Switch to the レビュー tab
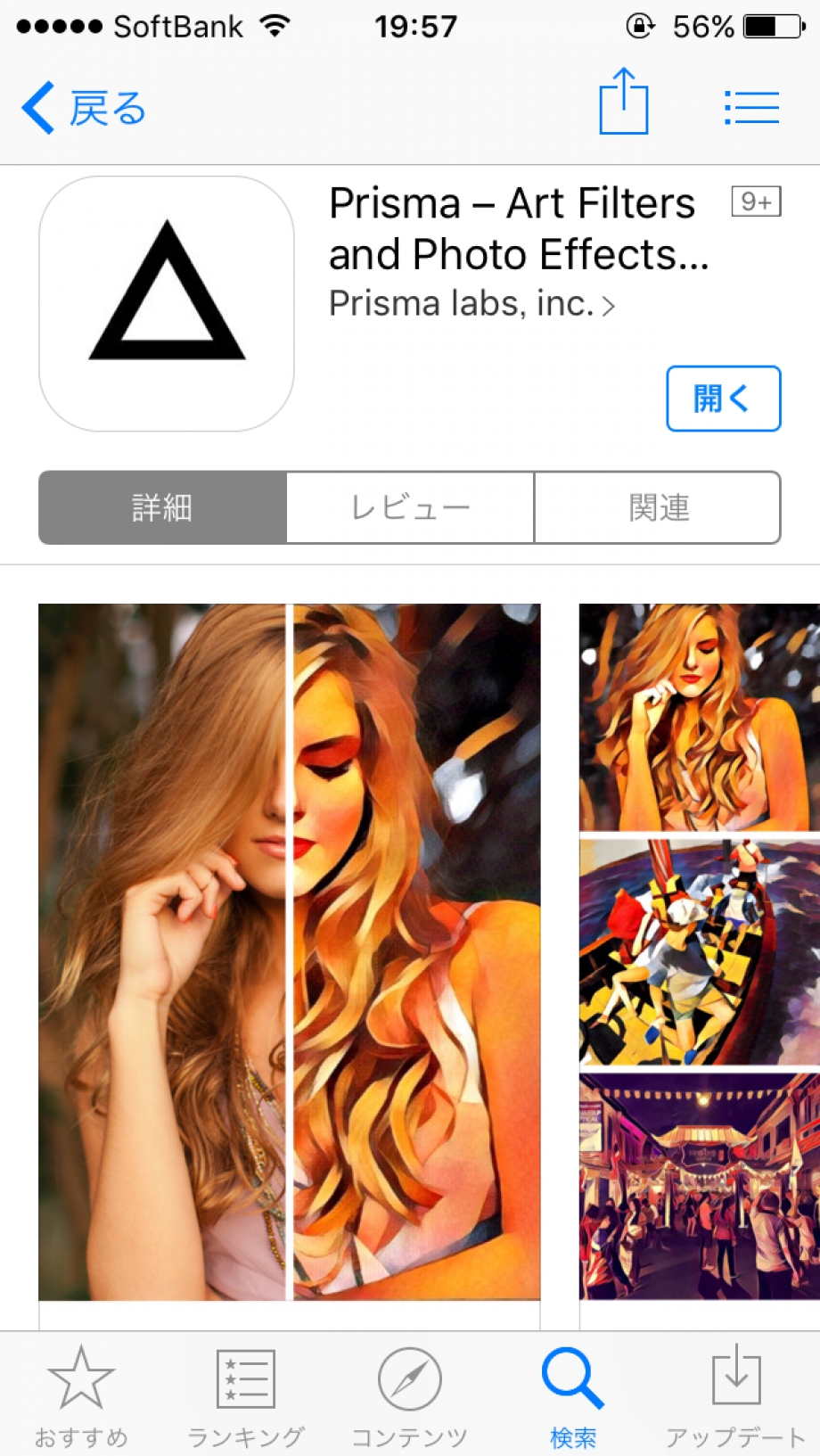820x1456 pixels. click(x=410, y=507)
